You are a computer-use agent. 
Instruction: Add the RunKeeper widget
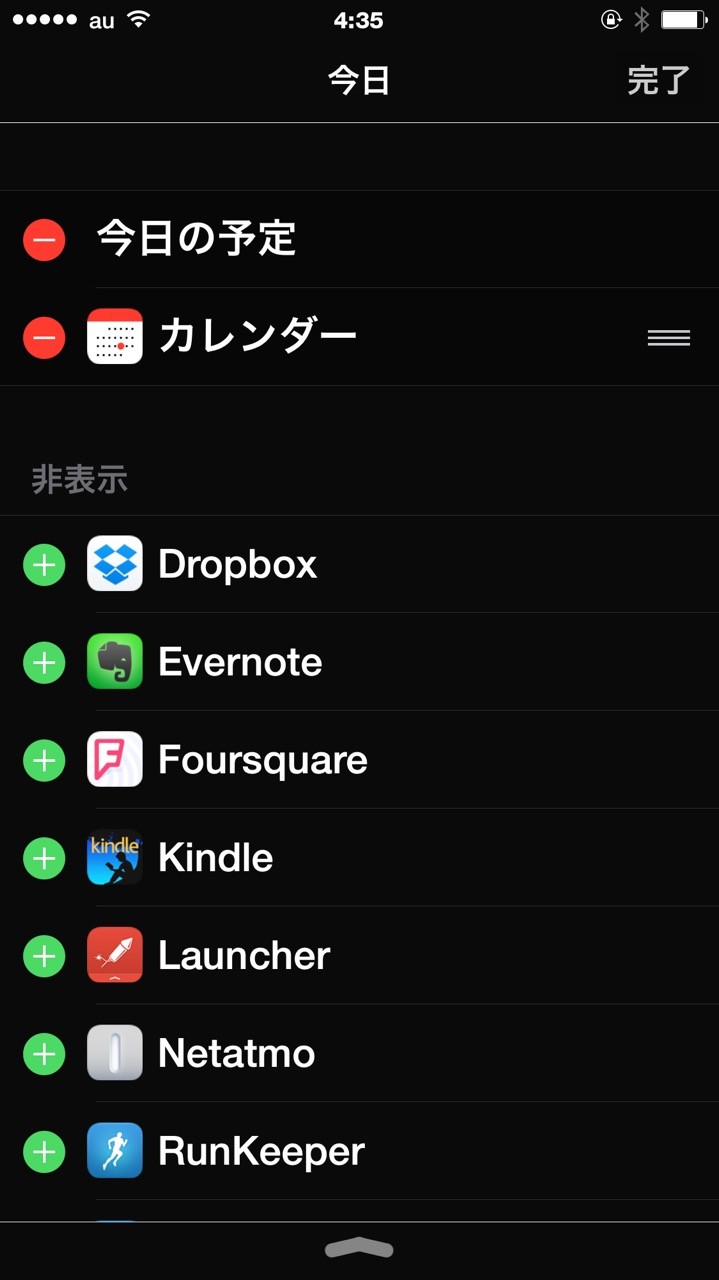point(44,1152)
